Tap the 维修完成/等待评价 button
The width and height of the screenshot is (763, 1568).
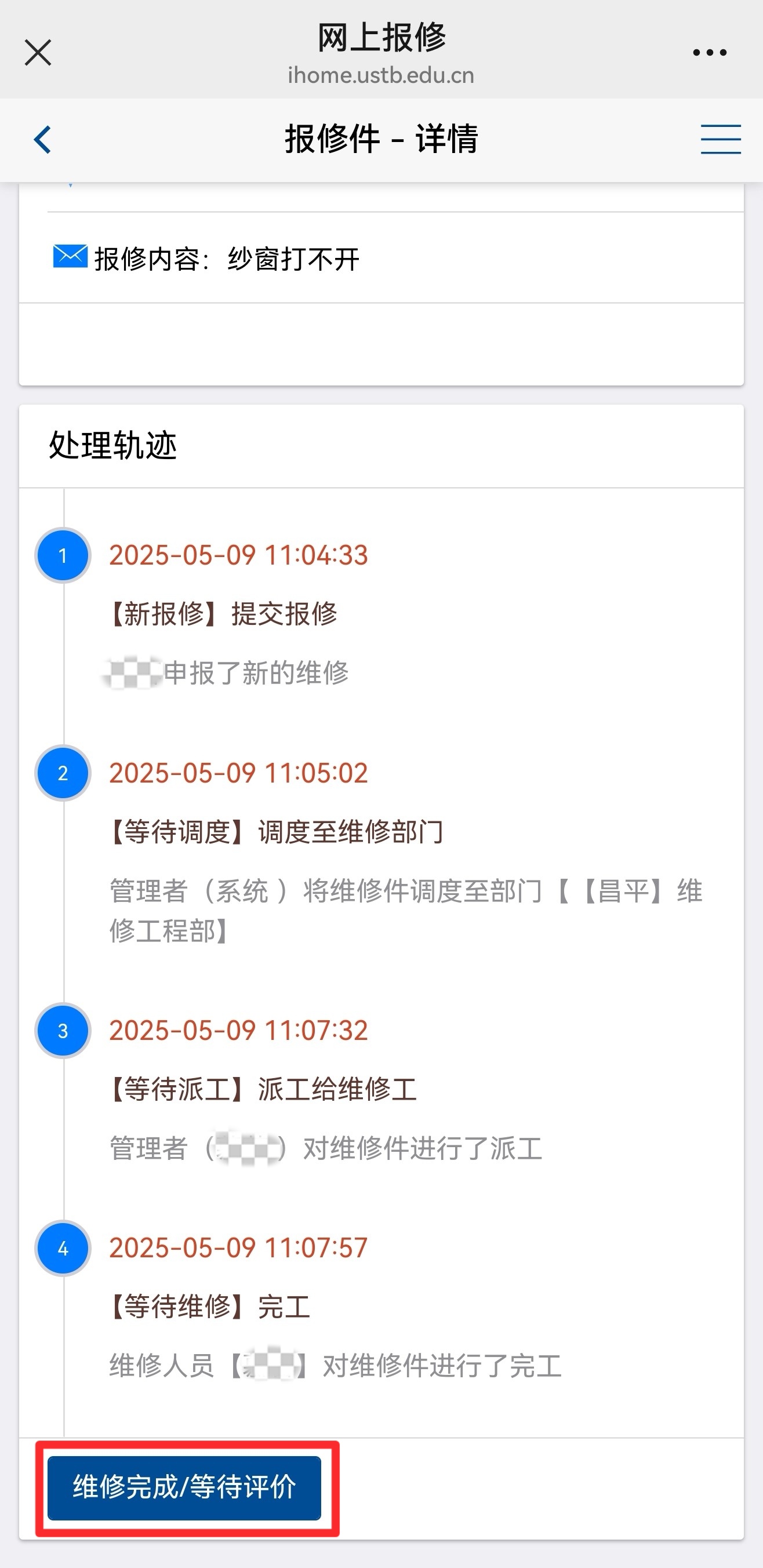pos(184,1488)
